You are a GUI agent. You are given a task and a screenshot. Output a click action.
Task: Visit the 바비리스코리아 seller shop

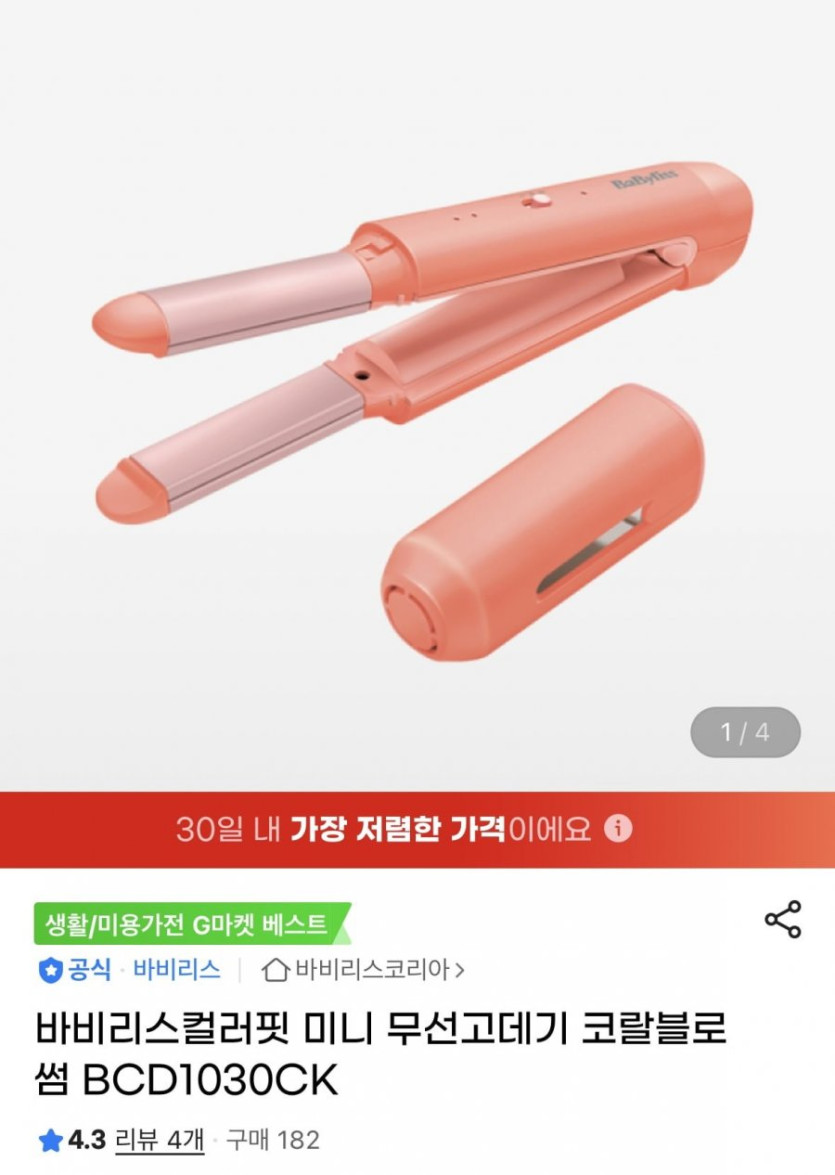click(x=364, y=969)
